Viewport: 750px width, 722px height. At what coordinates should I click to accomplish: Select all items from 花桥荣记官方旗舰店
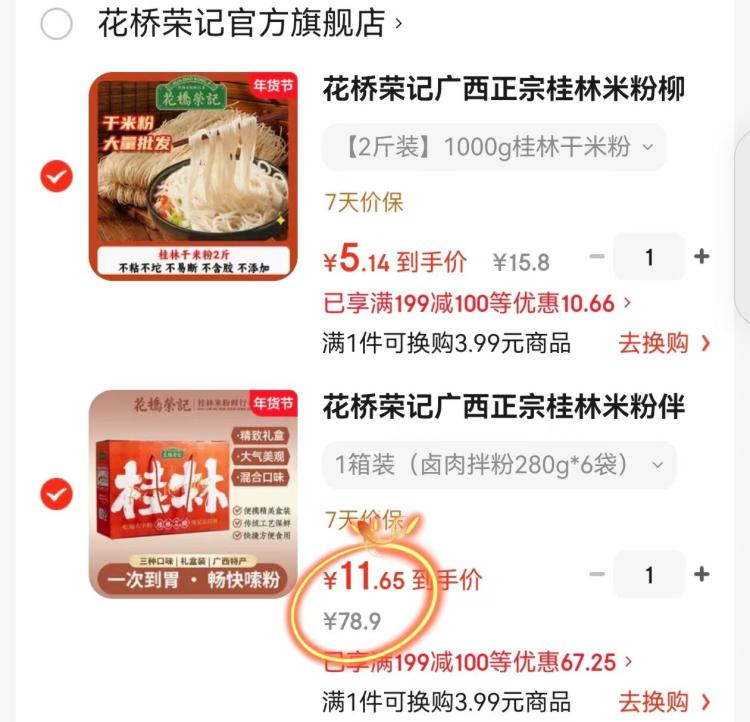pyautogui.click(x=56, y=25)
